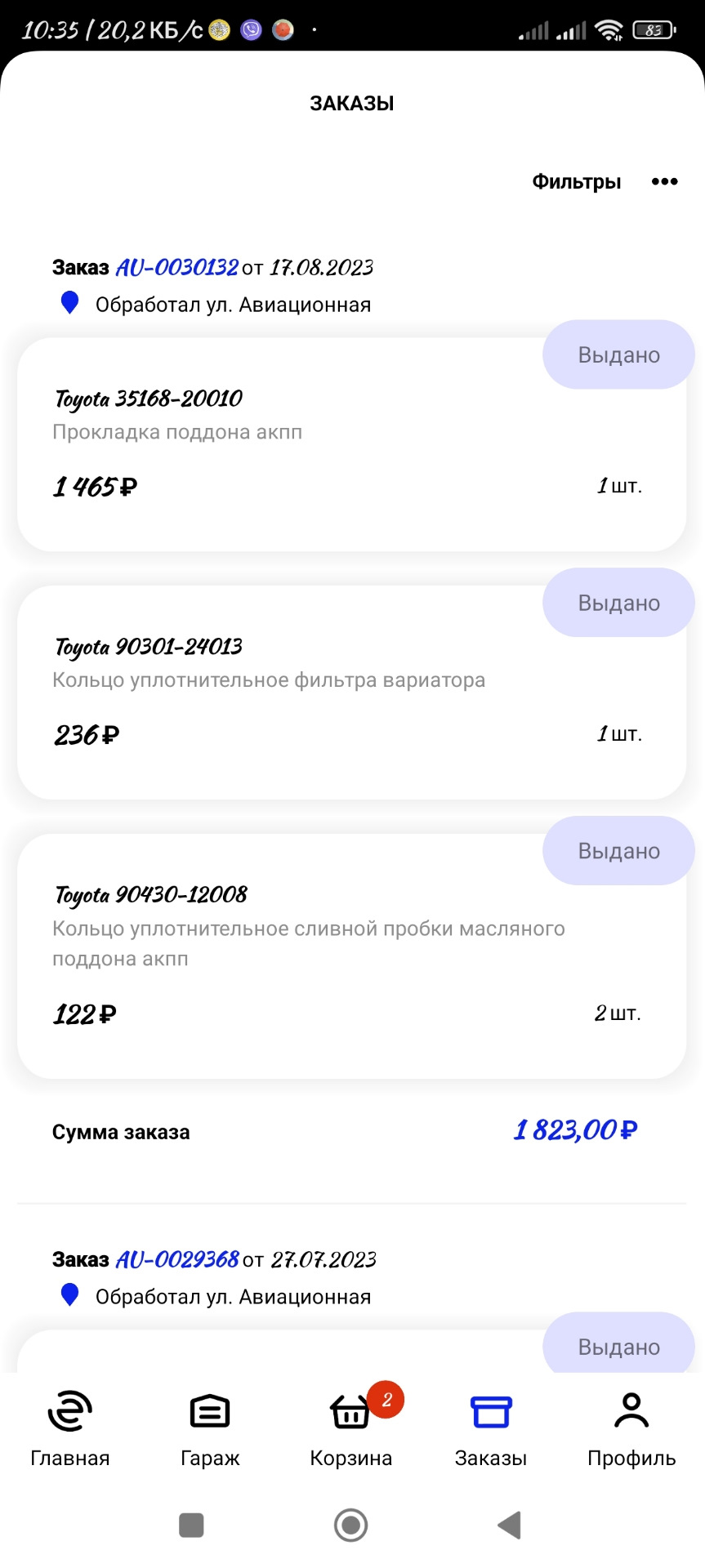Open the three-dot overflow menu
The height and width of the screenshot is (1568, 705).
tap(664, 181)
